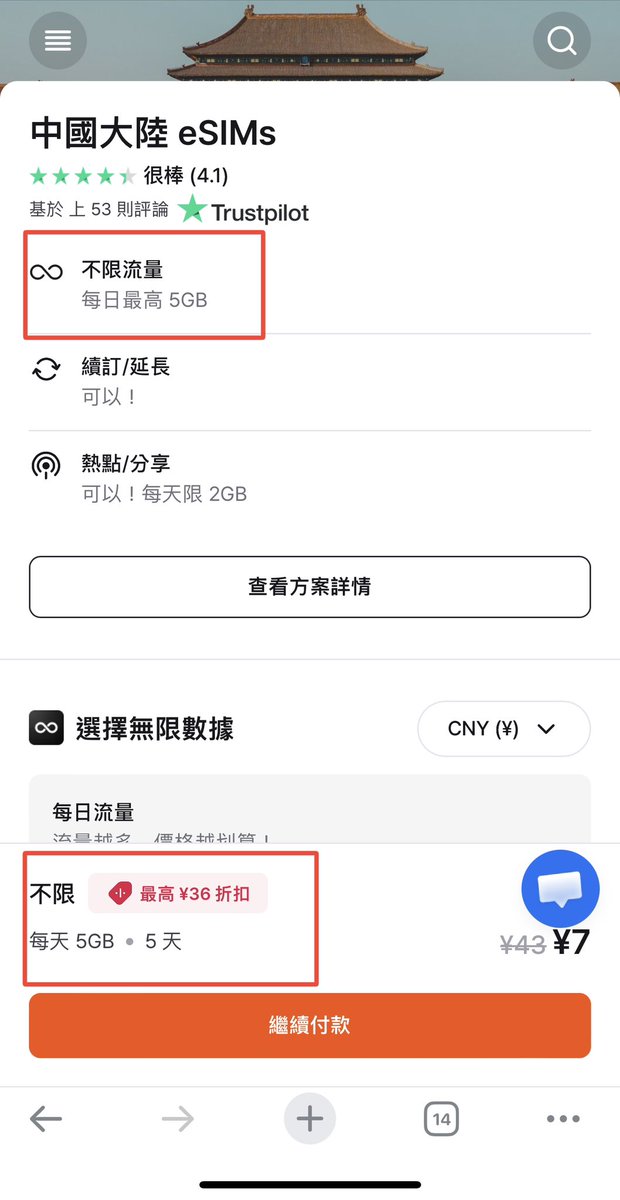This screenshot has height=1200, width=620.
Task: Tap 繼續付款 to continue payment
Action: pyautogui.click(x=310, y=1025)
